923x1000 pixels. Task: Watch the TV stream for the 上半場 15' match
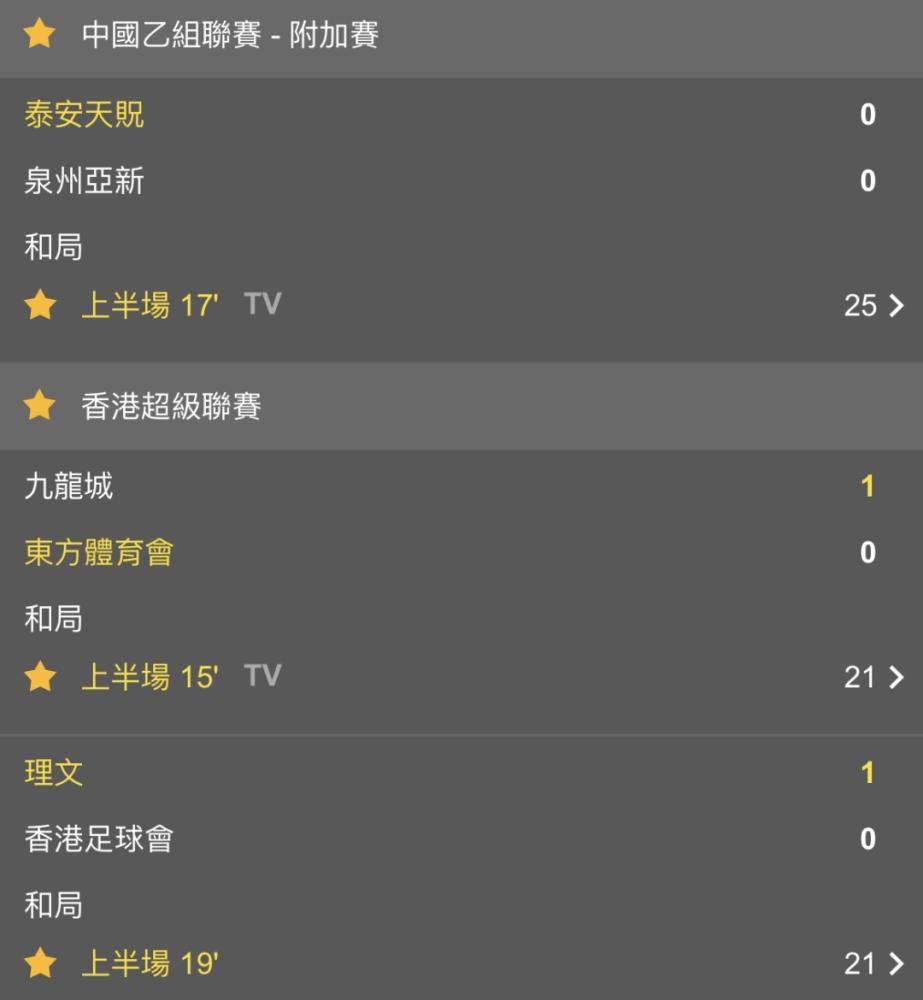tap(263, 676)
